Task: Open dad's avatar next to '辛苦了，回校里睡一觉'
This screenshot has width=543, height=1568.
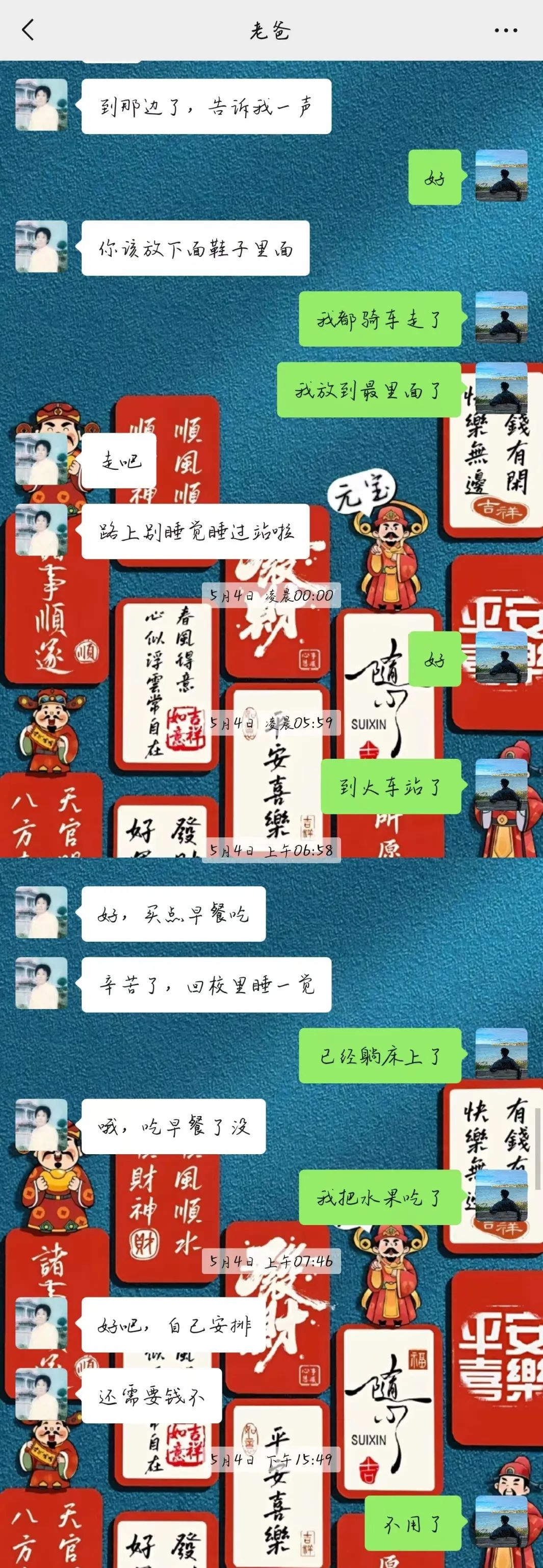Action: 41,984
